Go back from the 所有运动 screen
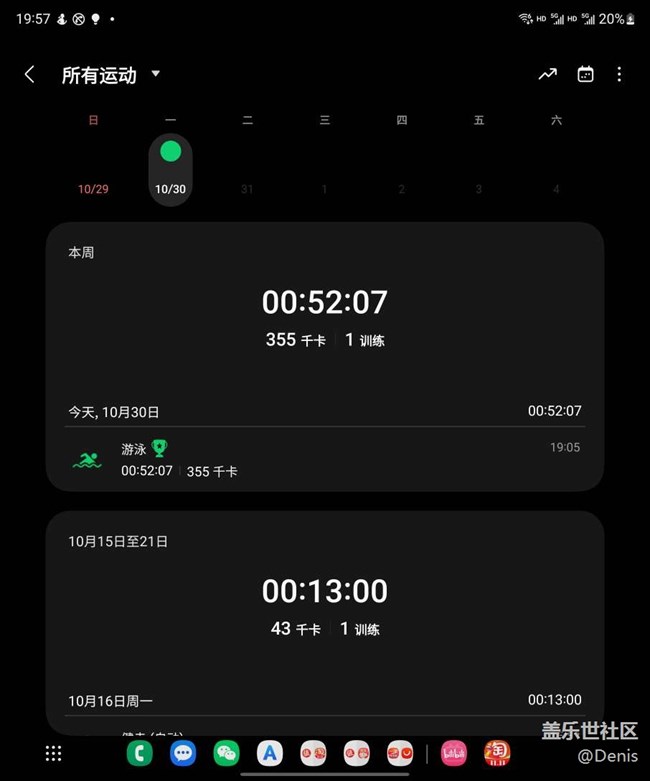The image size is (650, 781). 29,75
